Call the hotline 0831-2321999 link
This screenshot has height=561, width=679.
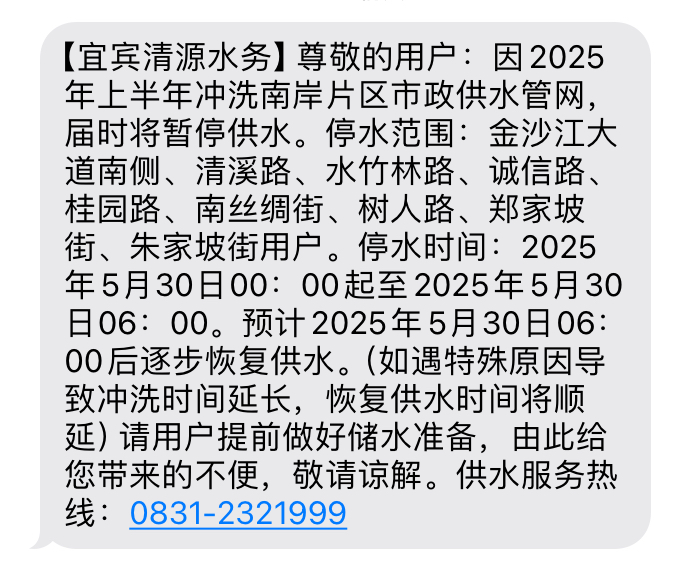tap(238, 514)
